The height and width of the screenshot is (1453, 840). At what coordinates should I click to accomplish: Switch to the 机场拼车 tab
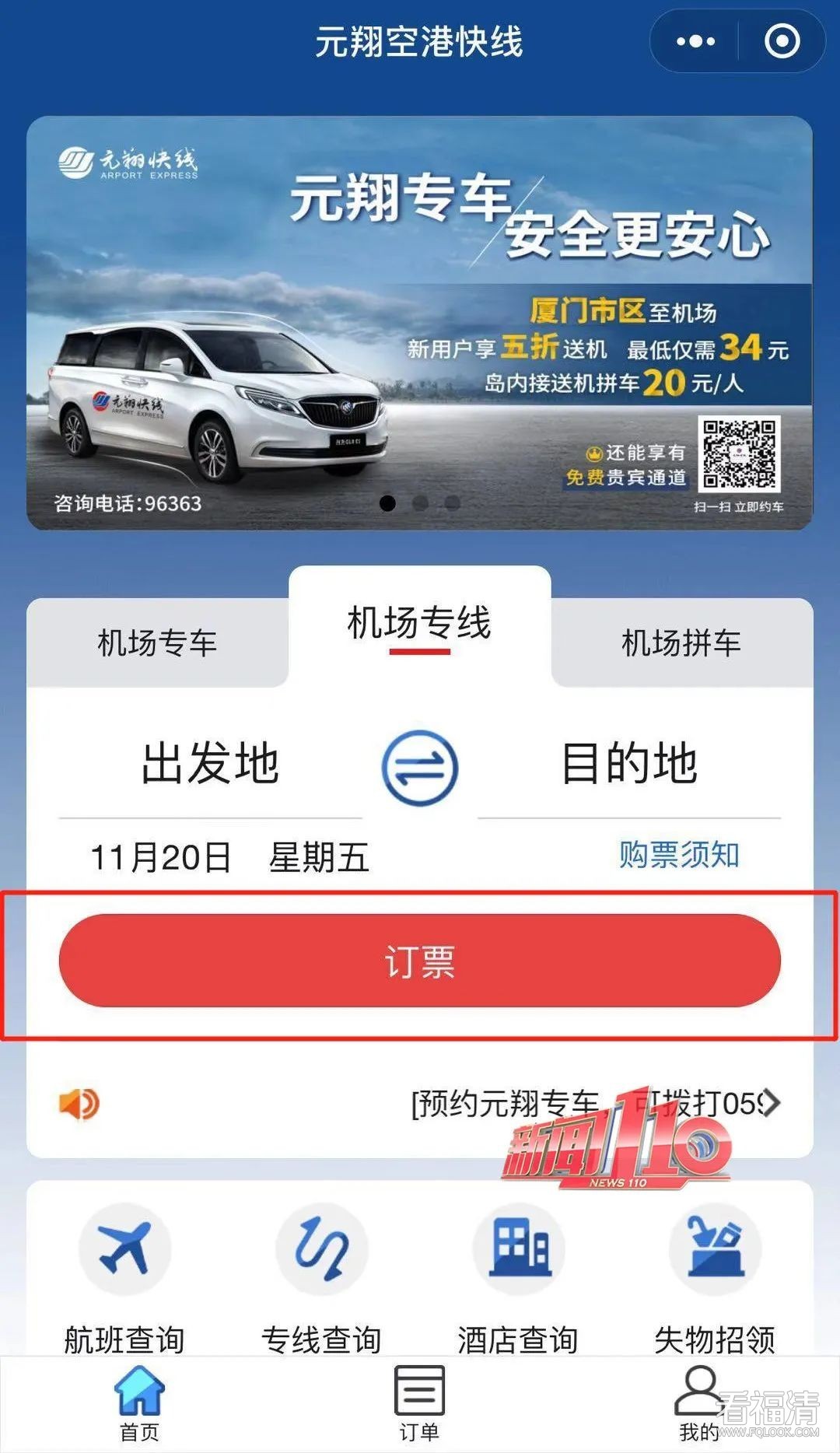681,643
